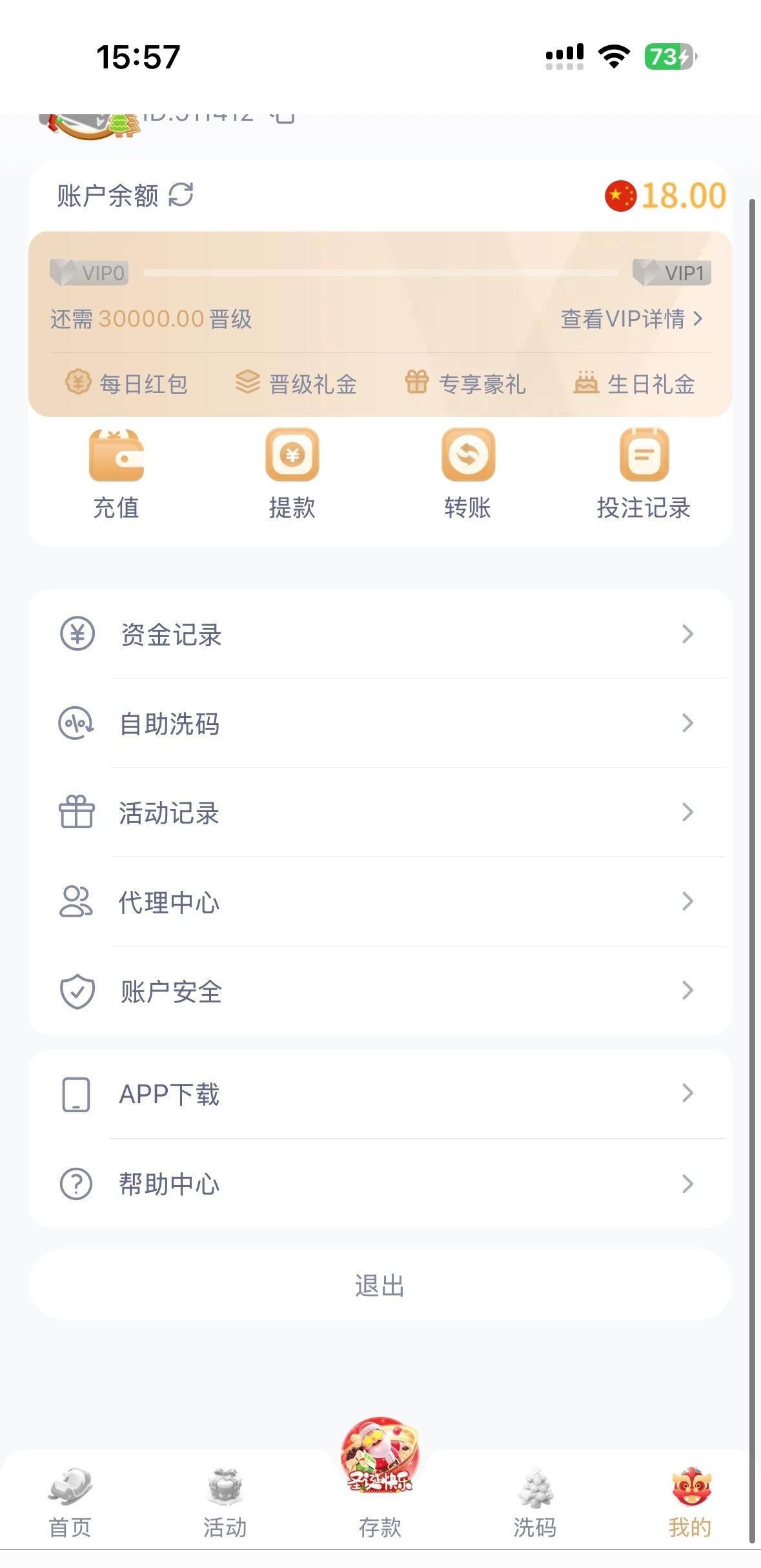Screen dimensions: 761x1568
Task: Tap 每日红包 in the VIP card
Action: [127, 383]
